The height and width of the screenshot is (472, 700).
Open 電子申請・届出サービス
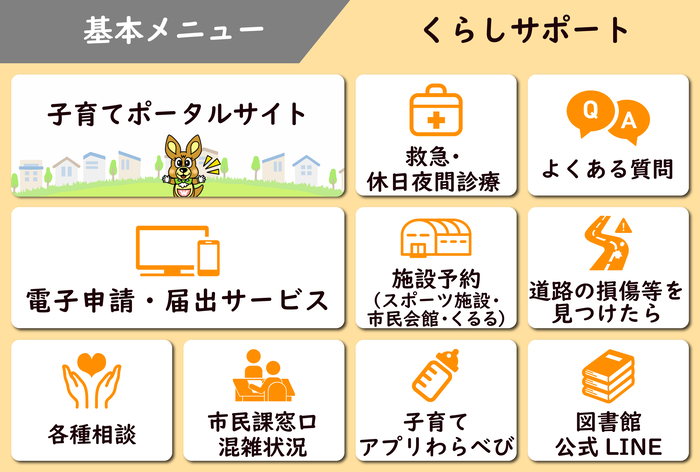(x=178, y=268)
